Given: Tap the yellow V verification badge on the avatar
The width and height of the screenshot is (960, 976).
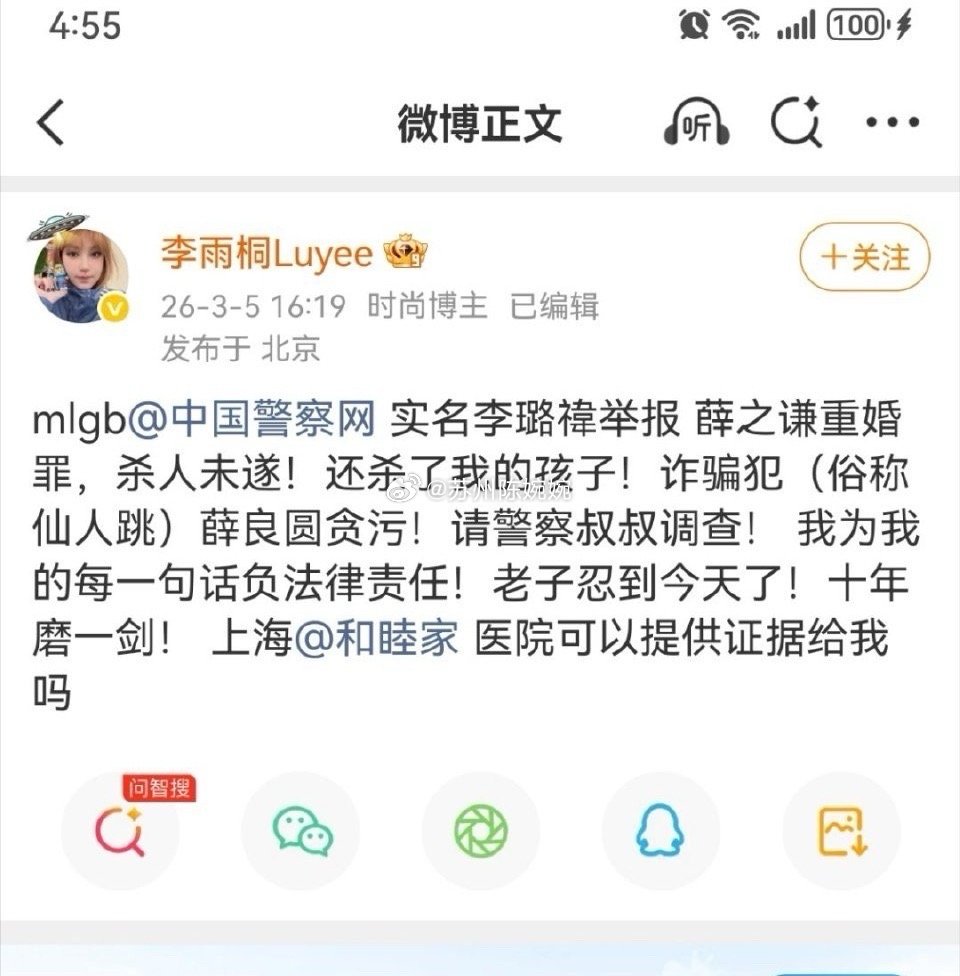Looking at the screenshot, I should 112,306.
